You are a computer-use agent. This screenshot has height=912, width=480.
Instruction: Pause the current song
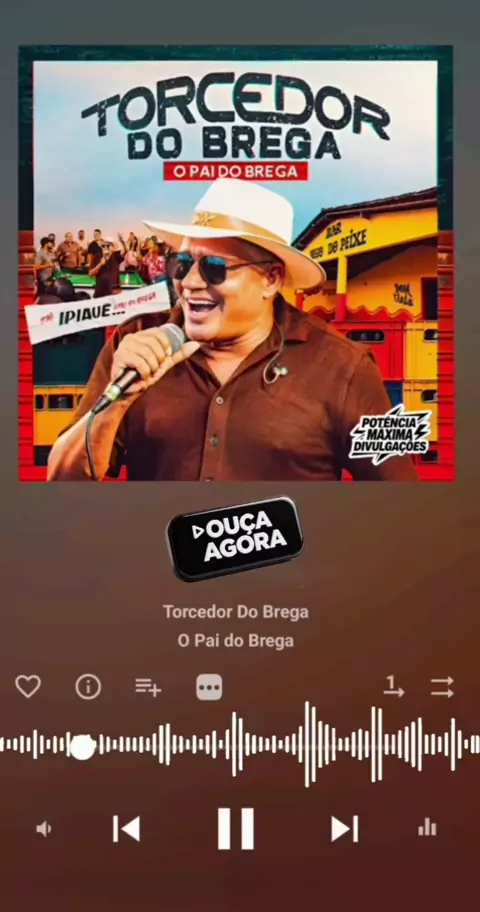coord(236,829)
